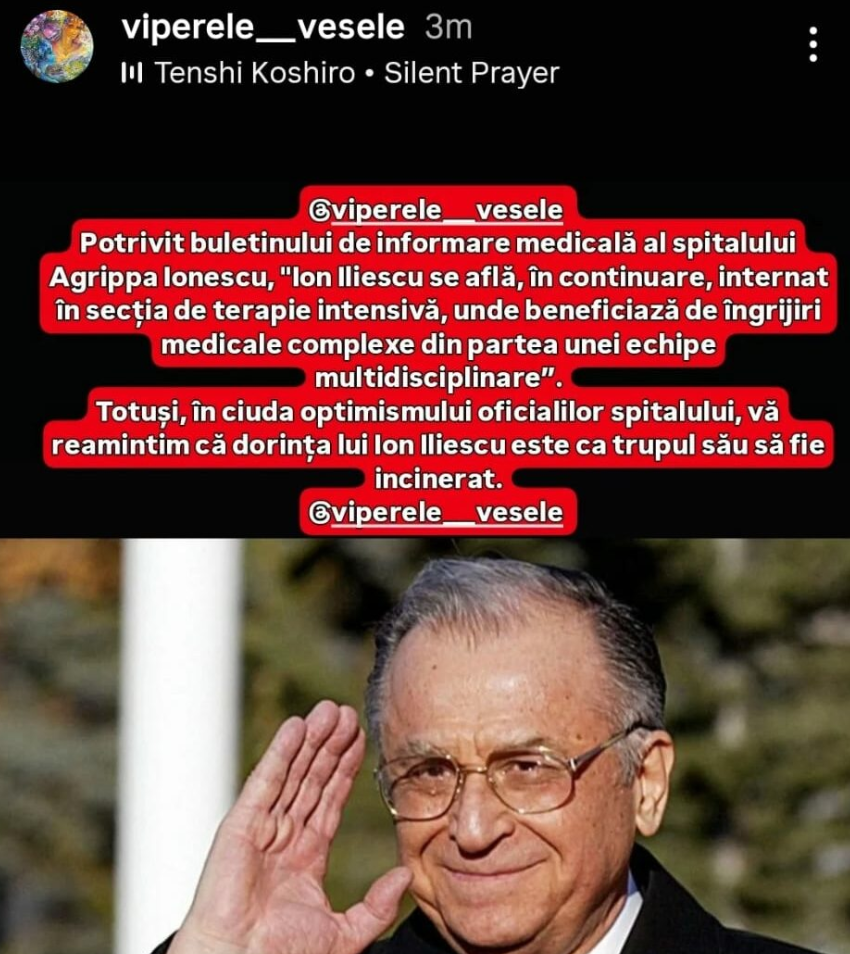The image size is (850, 954).
Task: Tap the @viperele__vesele mention above the text
Action: 438,212
